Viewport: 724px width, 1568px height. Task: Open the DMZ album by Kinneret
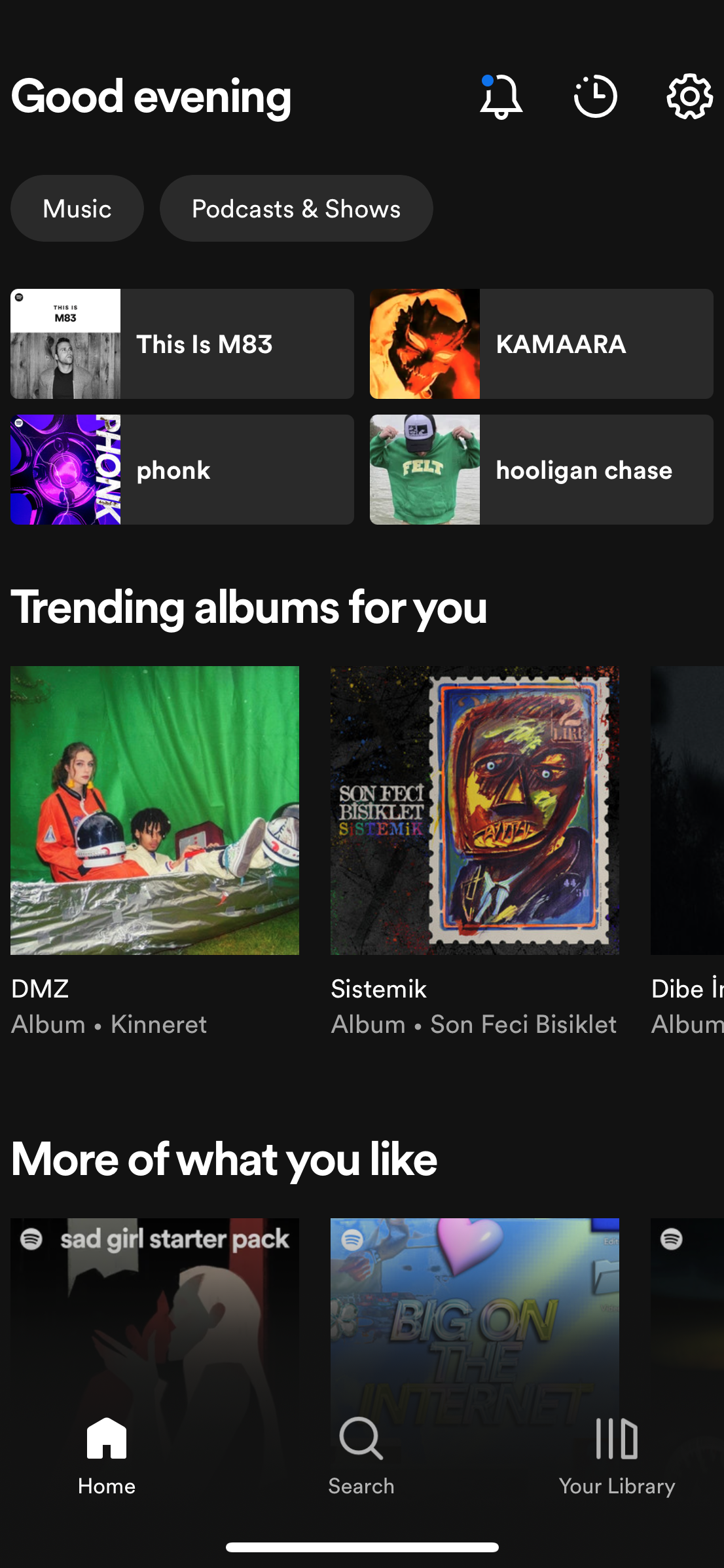[154, 810]
